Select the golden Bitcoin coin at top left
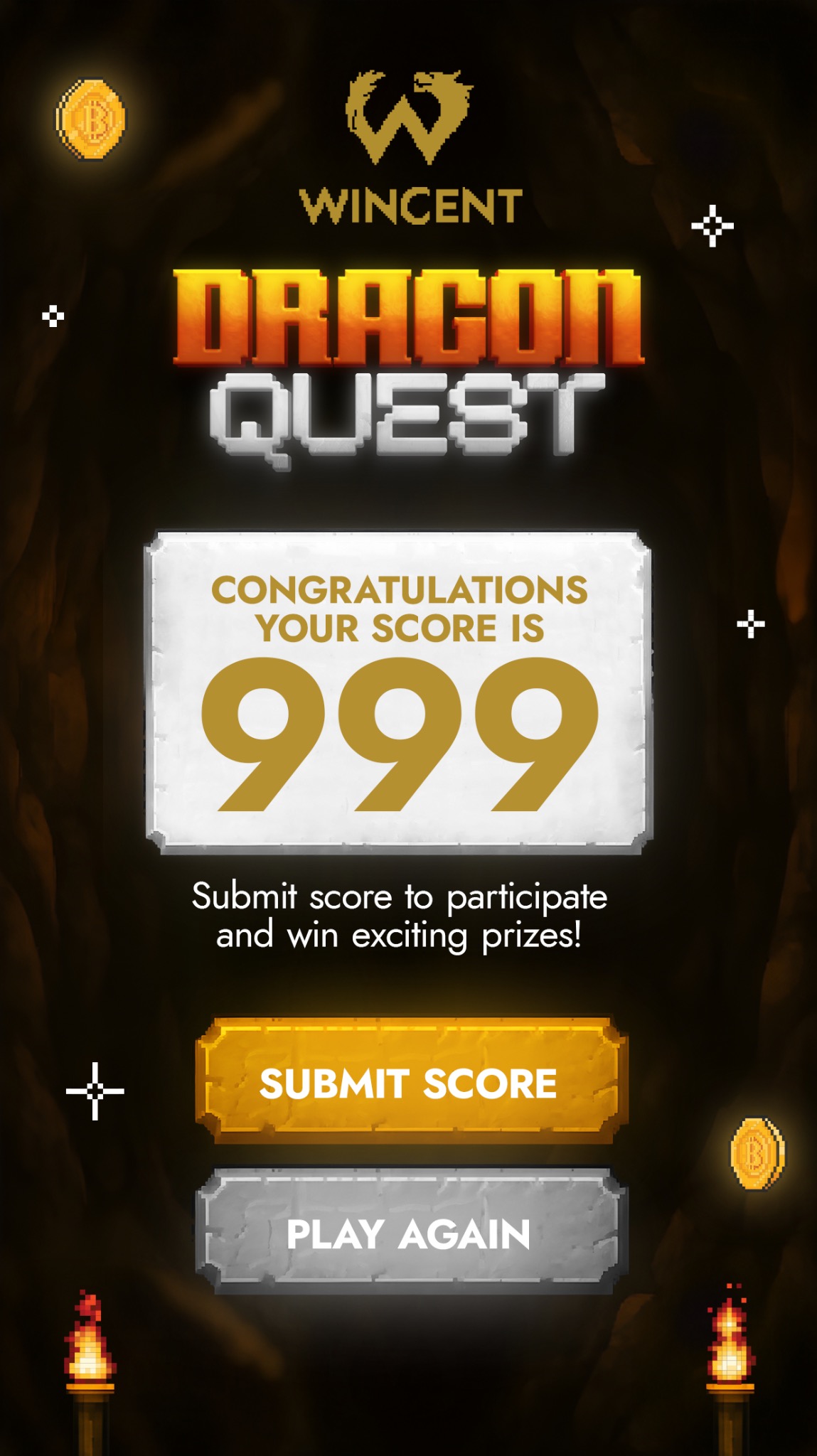 pos(92,117)
